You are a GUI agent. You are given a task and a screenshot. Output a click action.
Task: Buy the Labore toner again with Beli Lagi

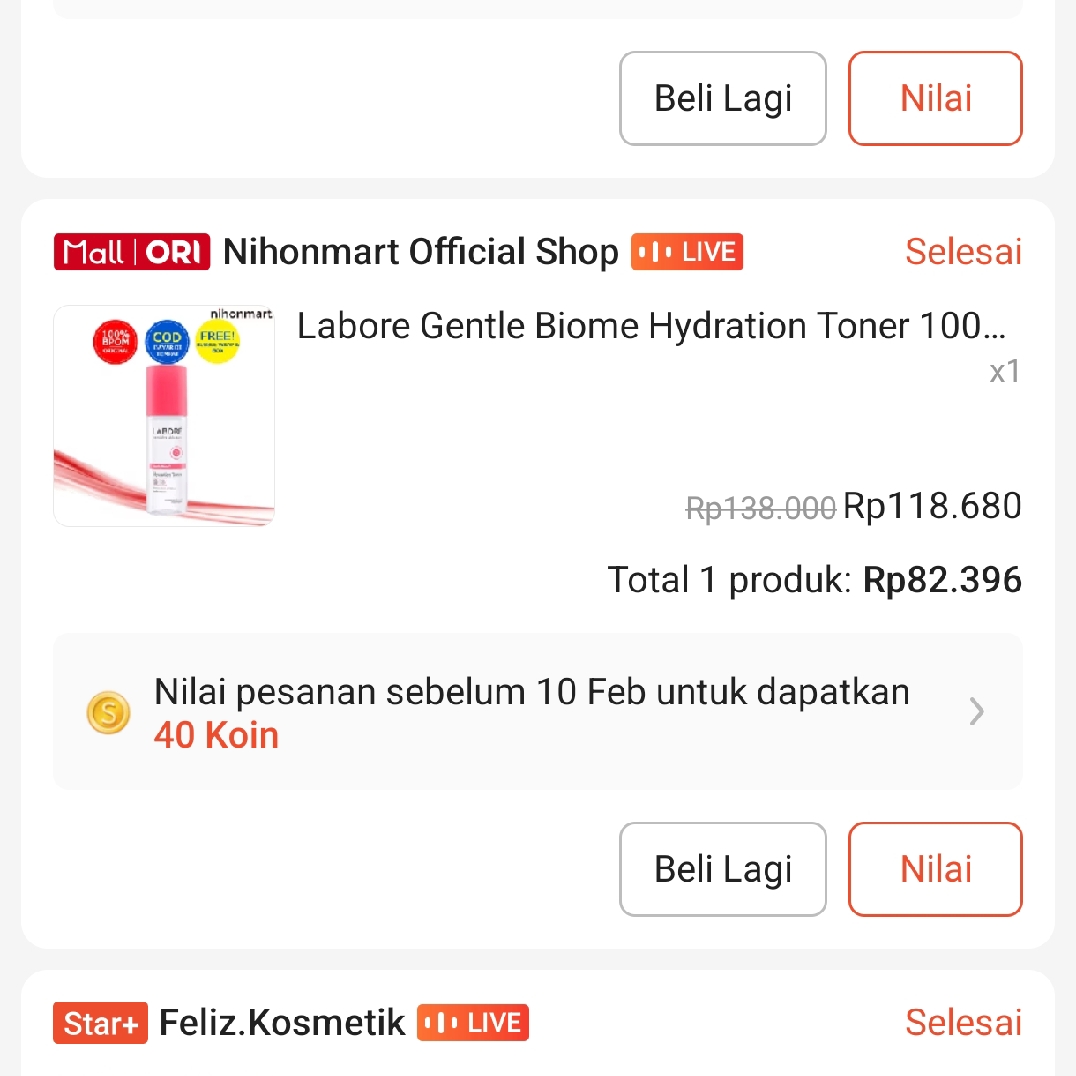coord(722,869)
